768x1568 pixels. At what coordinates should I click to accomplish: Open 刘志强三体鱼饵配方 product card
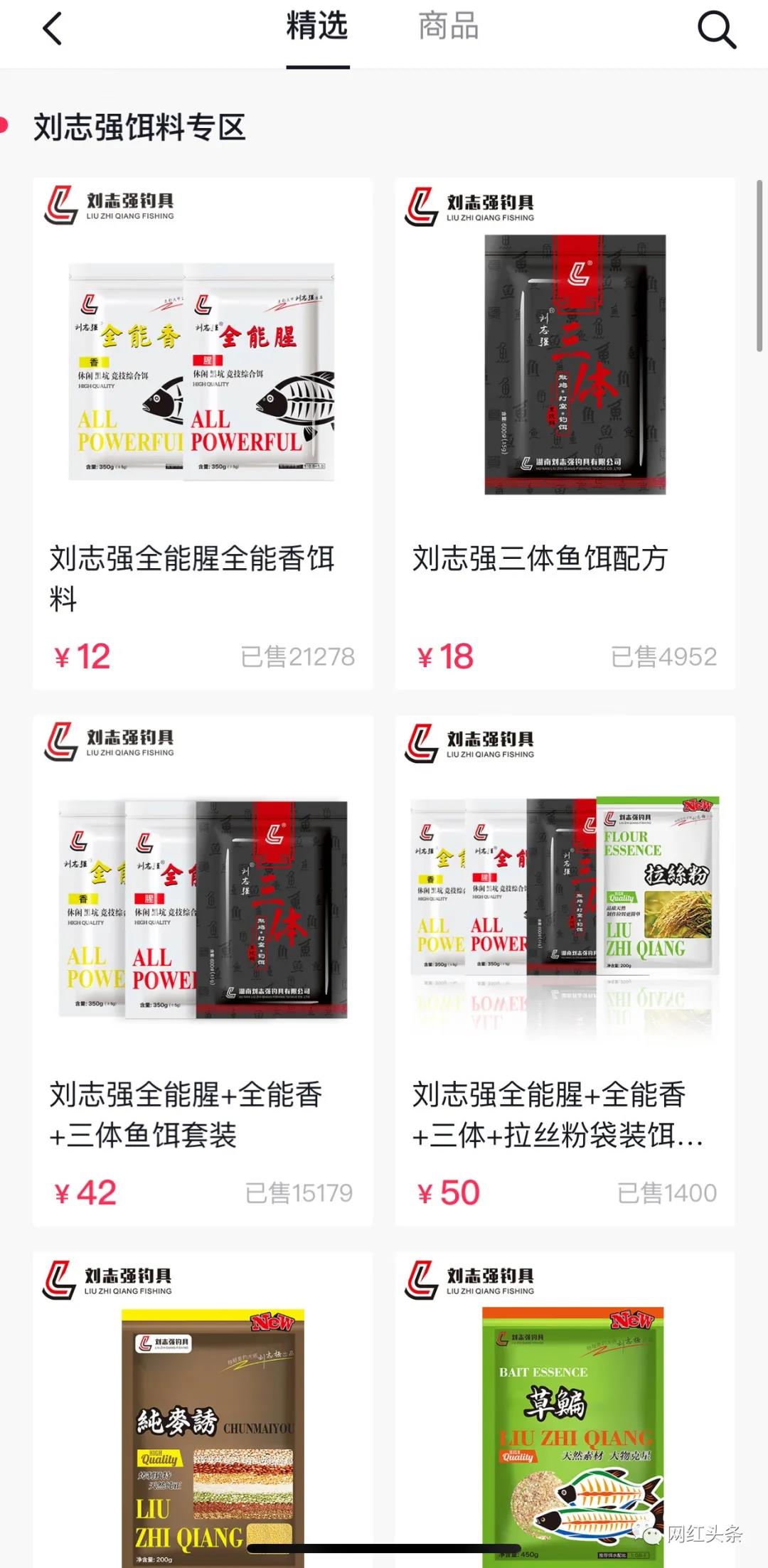(565, 434)
